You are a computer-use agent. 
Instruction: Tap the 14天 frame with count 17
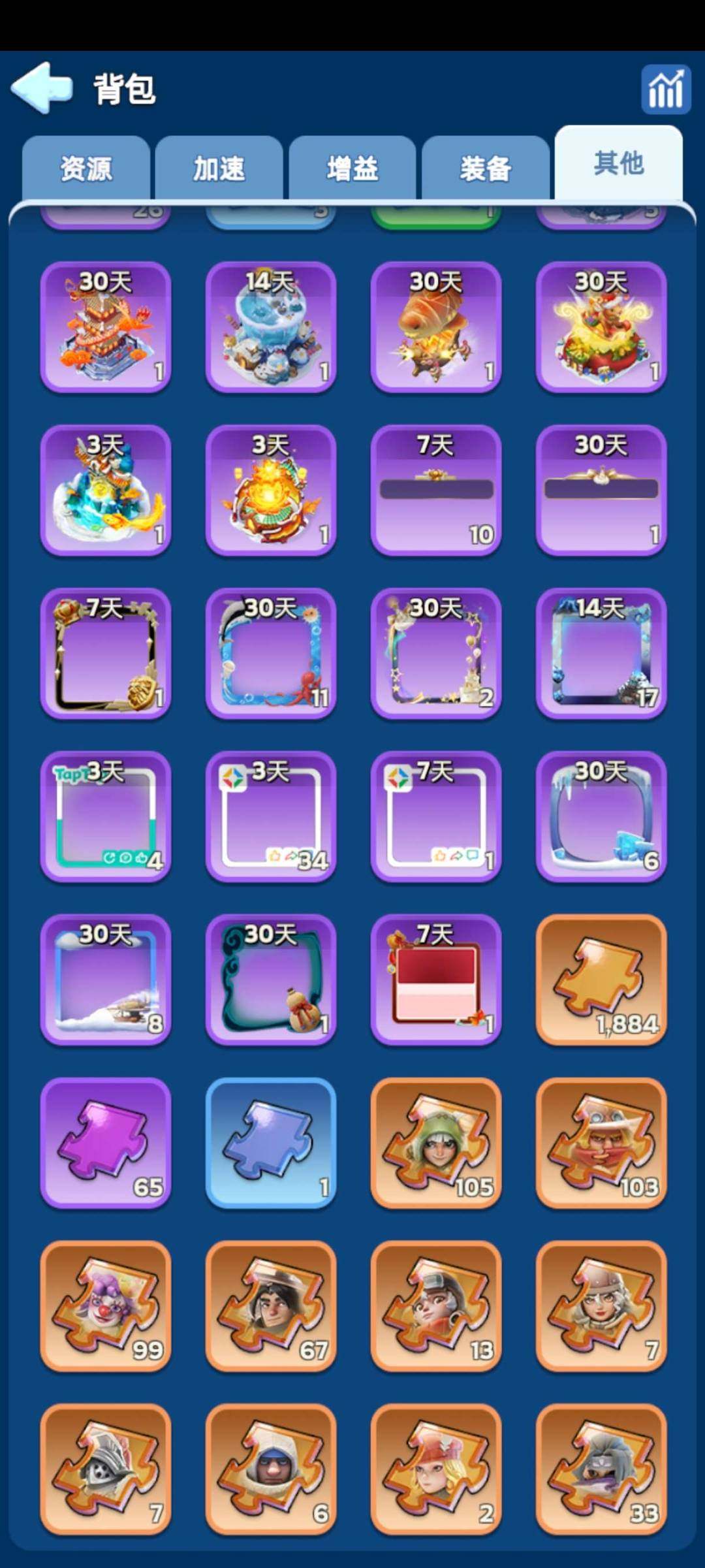click(x=601, y=653)
